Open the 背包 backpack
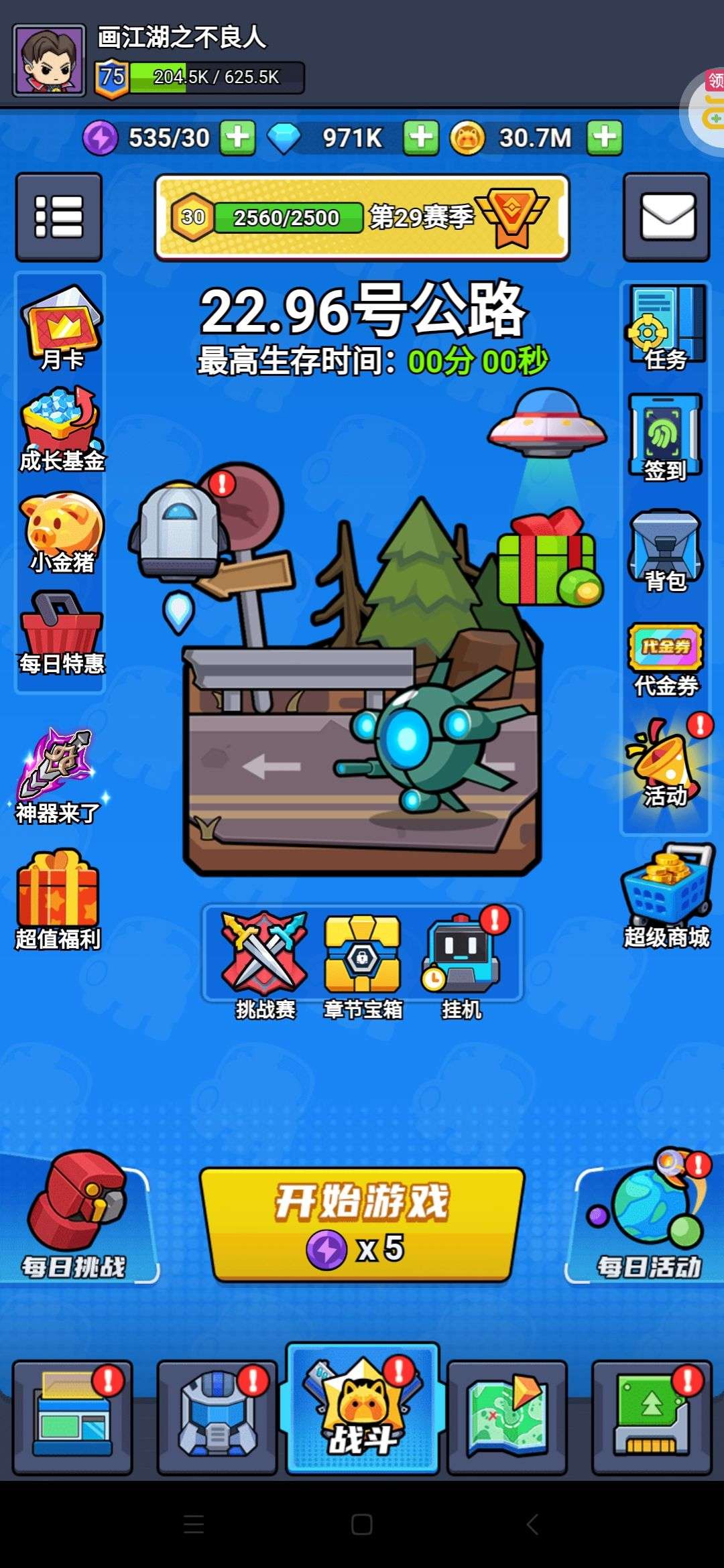 point(666,551)
